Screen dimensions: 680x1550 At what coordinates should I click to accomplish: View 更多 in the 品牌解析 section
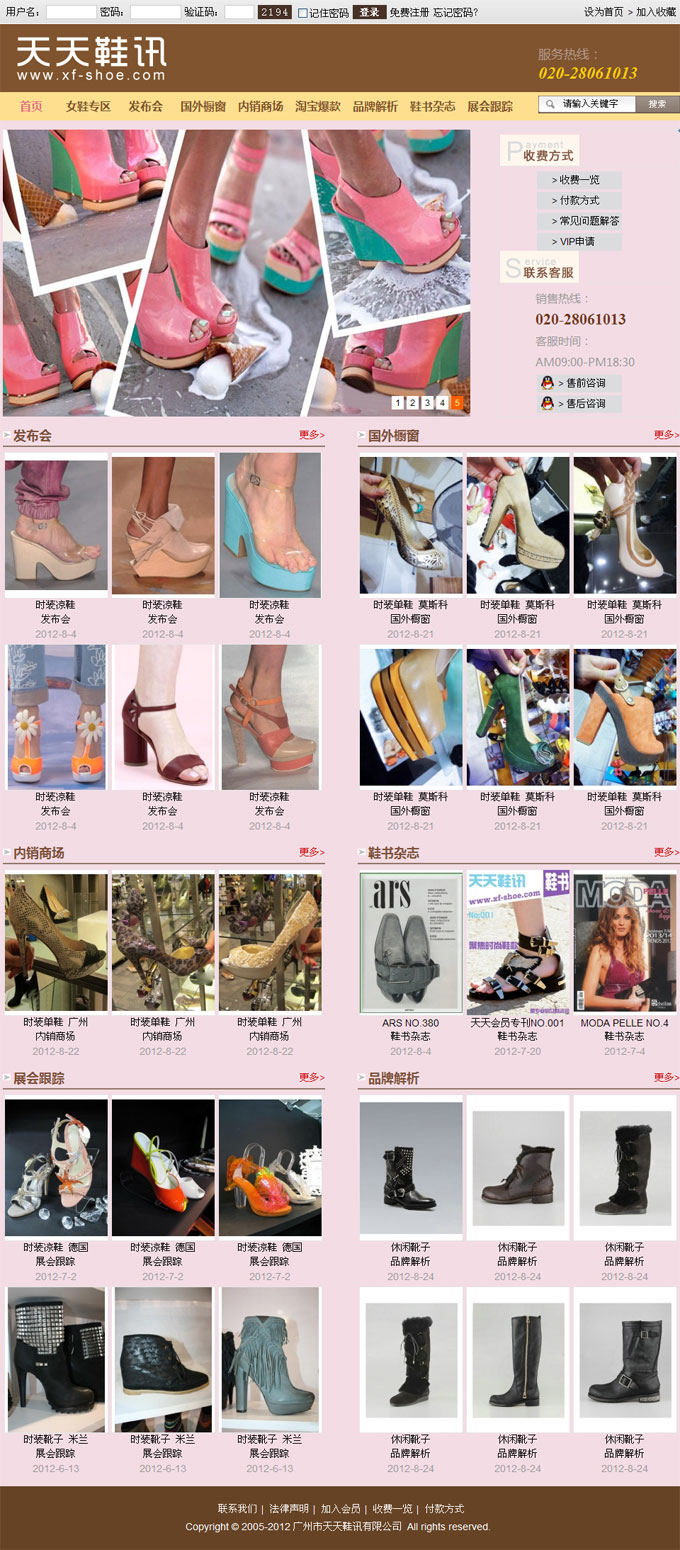(x=665, y=1077)
